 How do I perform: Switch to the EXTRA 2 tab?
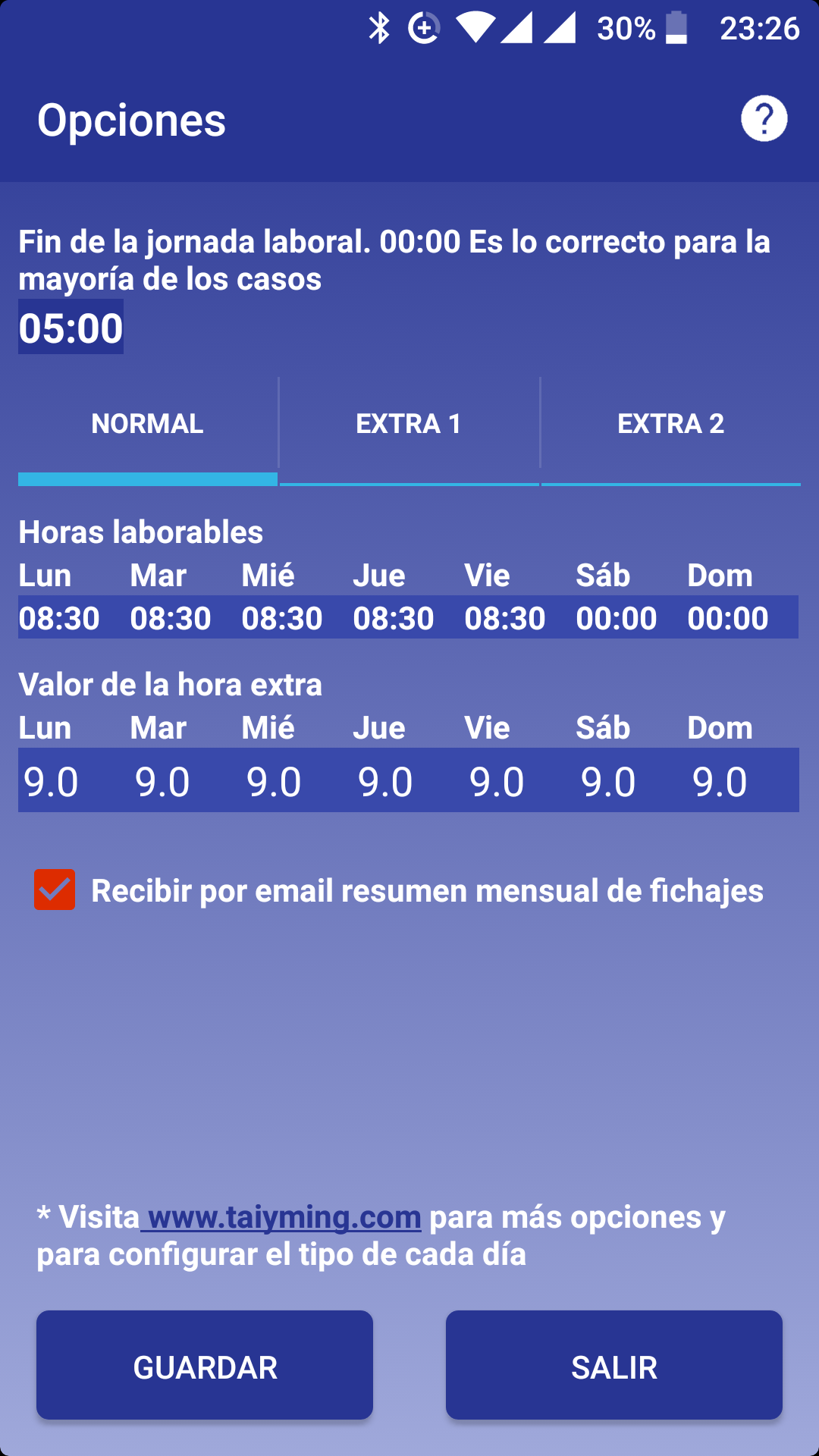[670, 424]
